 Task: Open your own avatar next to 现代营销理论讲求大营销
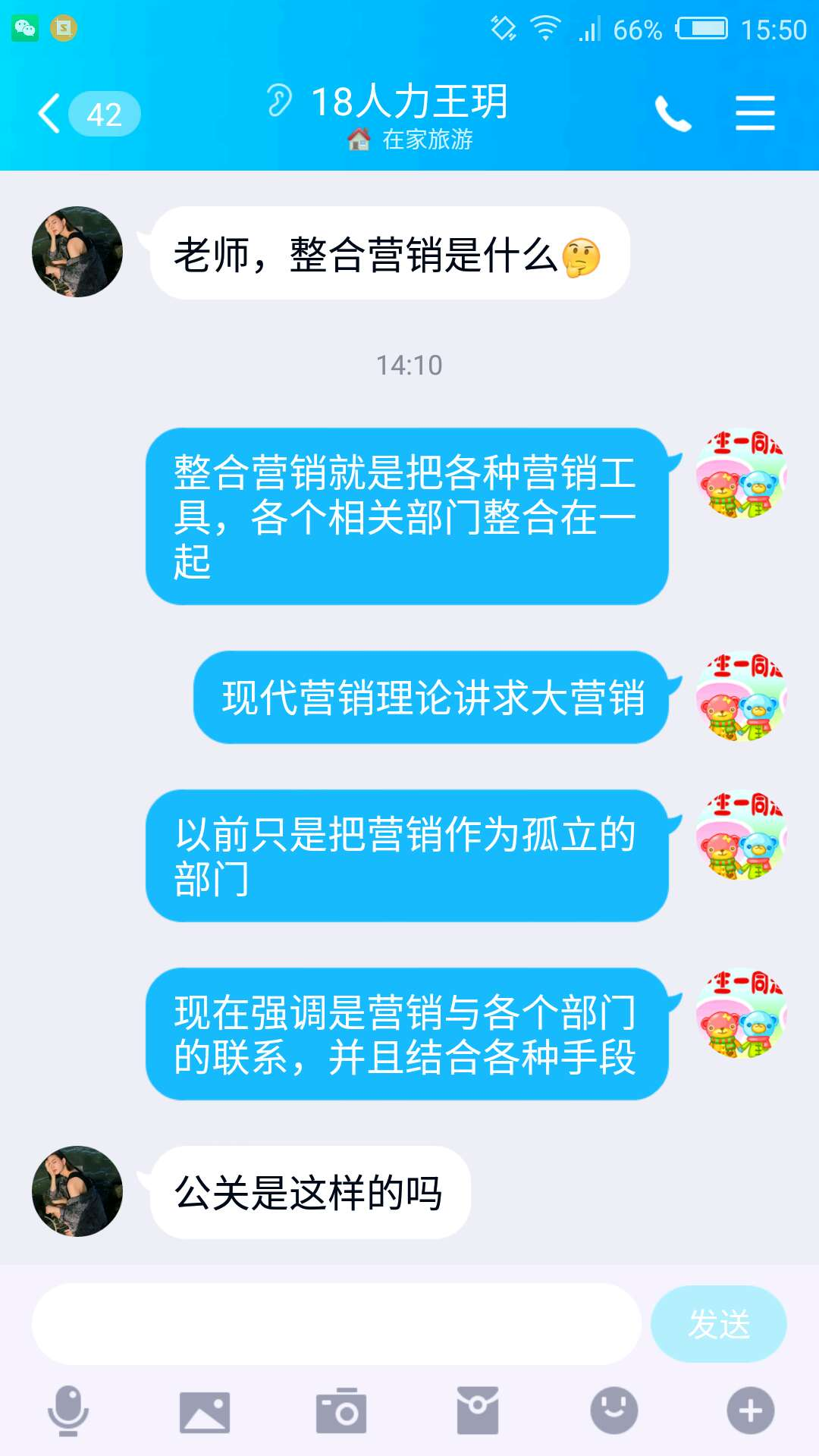(741, 697)
